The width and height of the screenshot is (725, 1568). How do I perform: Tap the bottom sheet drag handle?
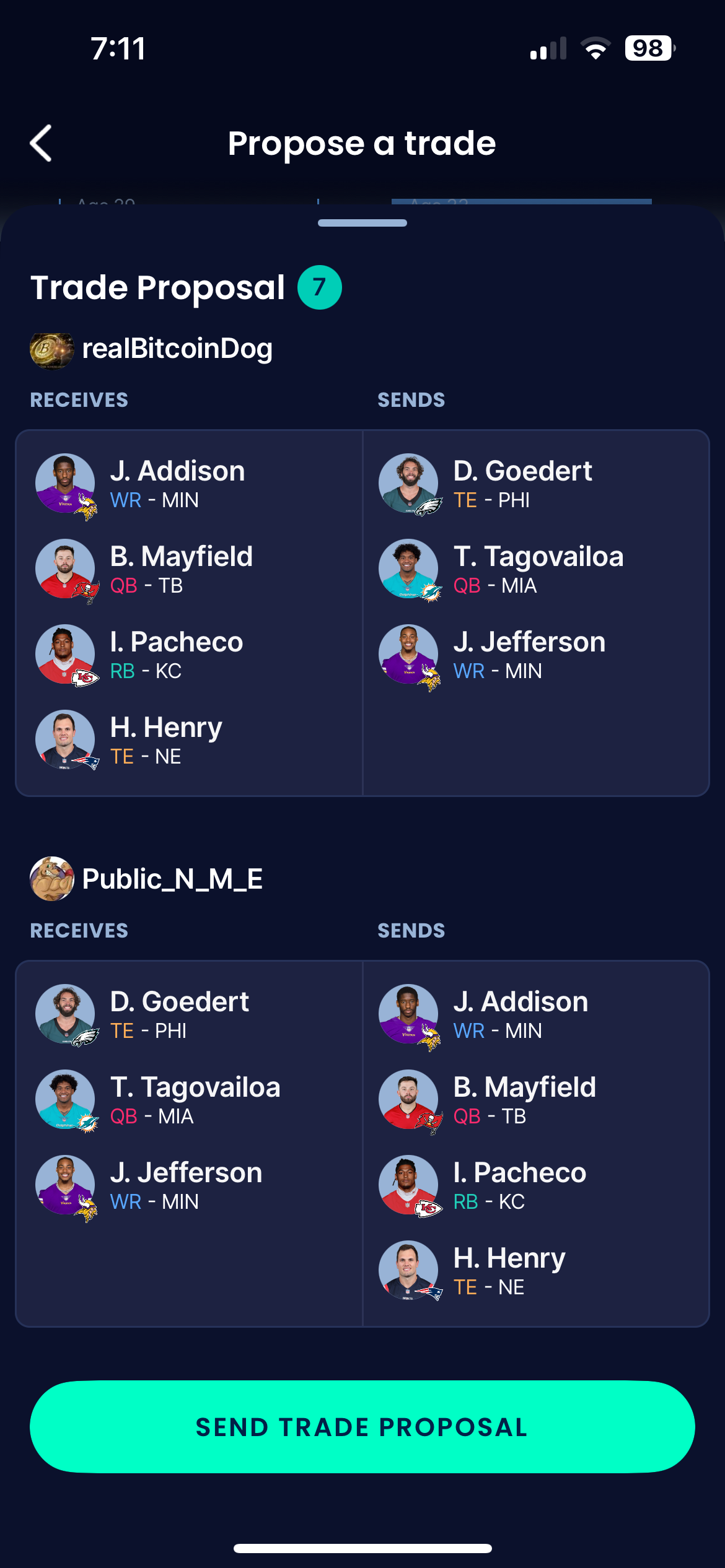(362, 223)
